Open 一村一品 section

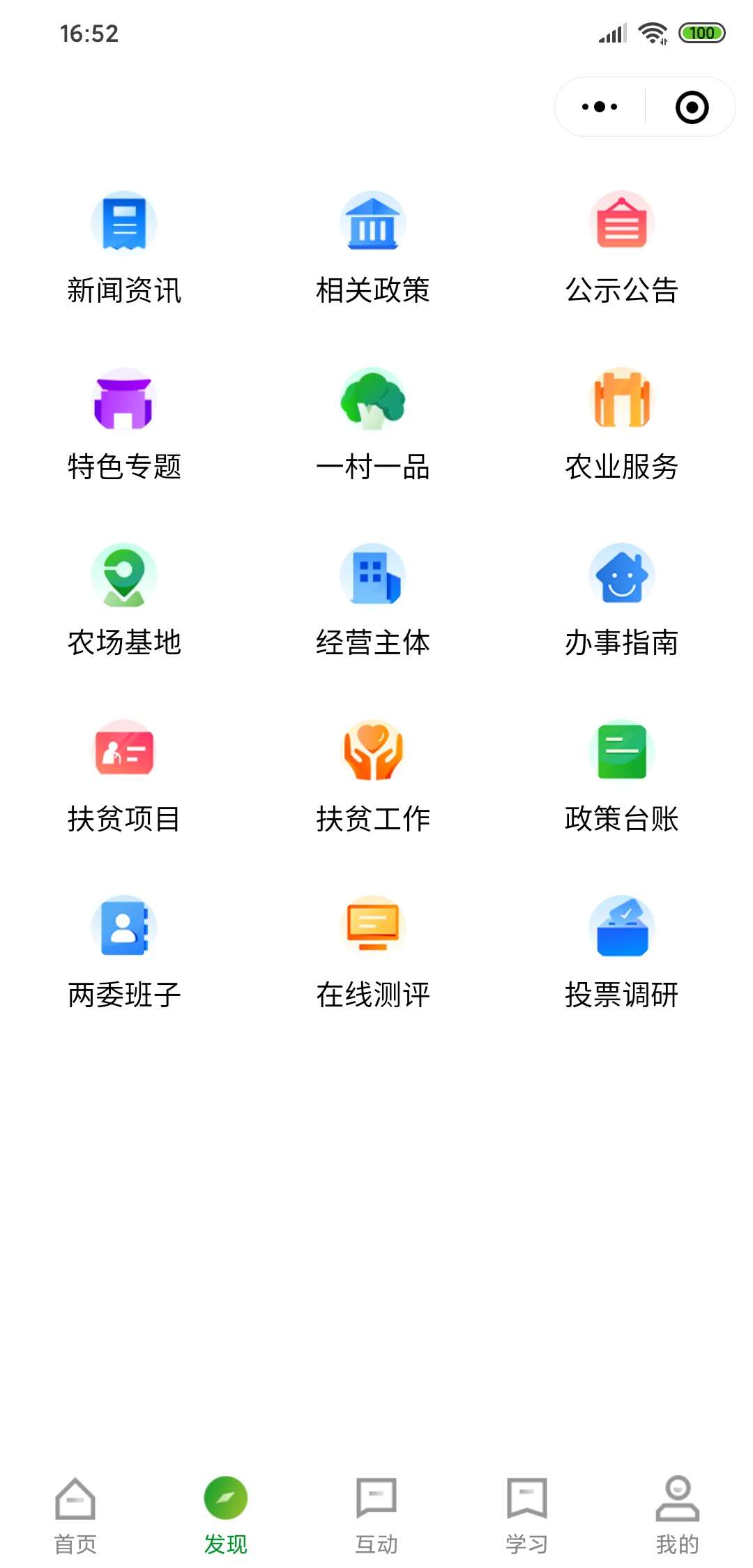tap(373, 425)
